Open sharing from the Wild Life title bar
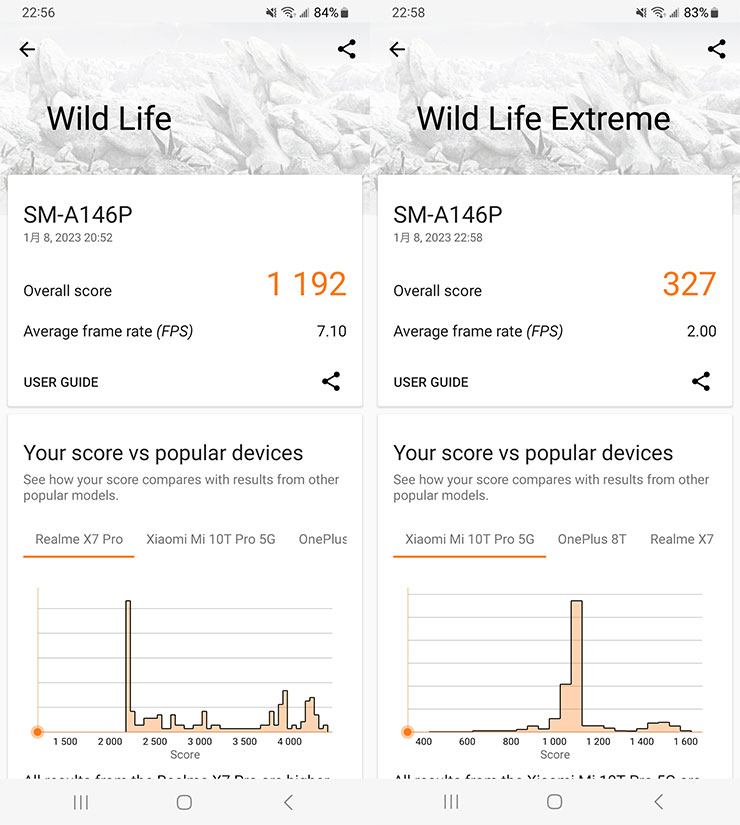 coord(346,48)
